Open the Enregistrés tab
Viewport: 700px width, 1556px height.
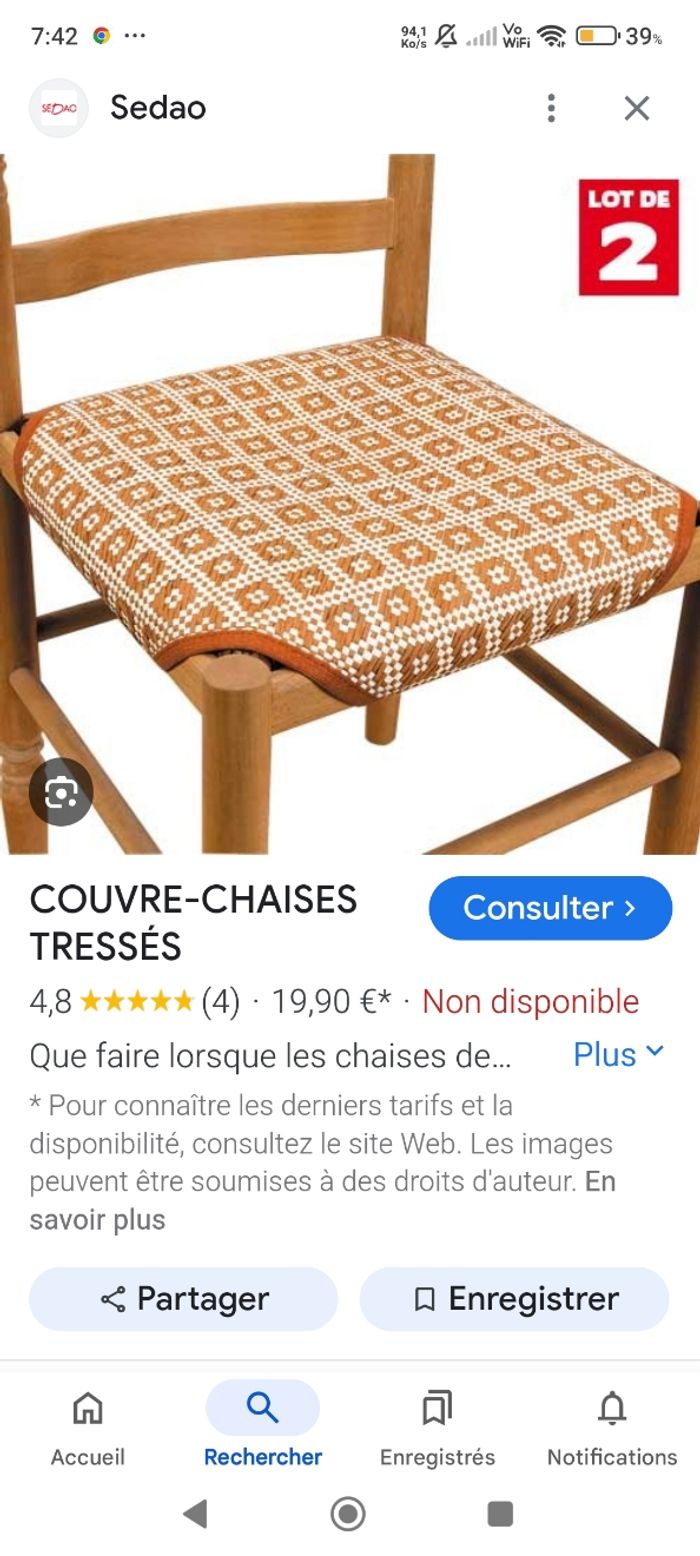437,1427
